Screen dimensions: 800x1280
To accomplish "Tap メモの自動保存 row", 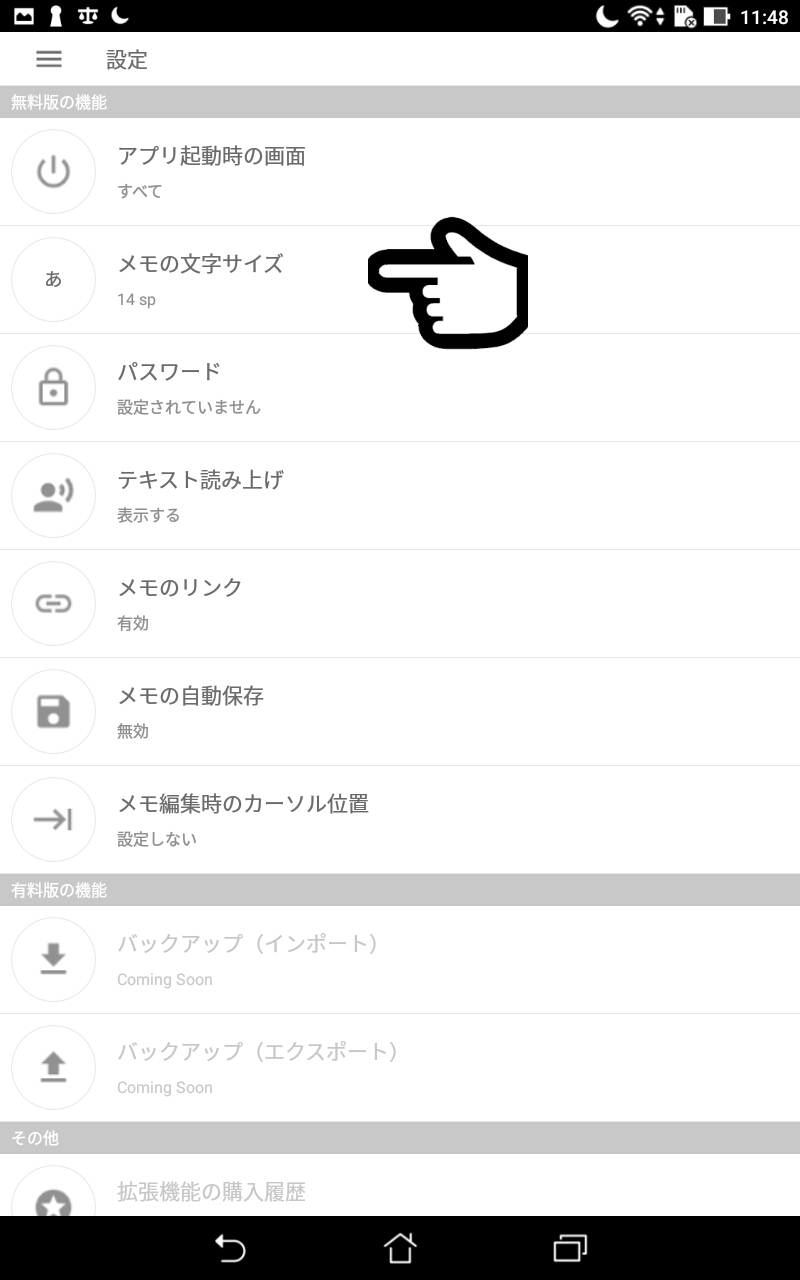I will [400, 712].
